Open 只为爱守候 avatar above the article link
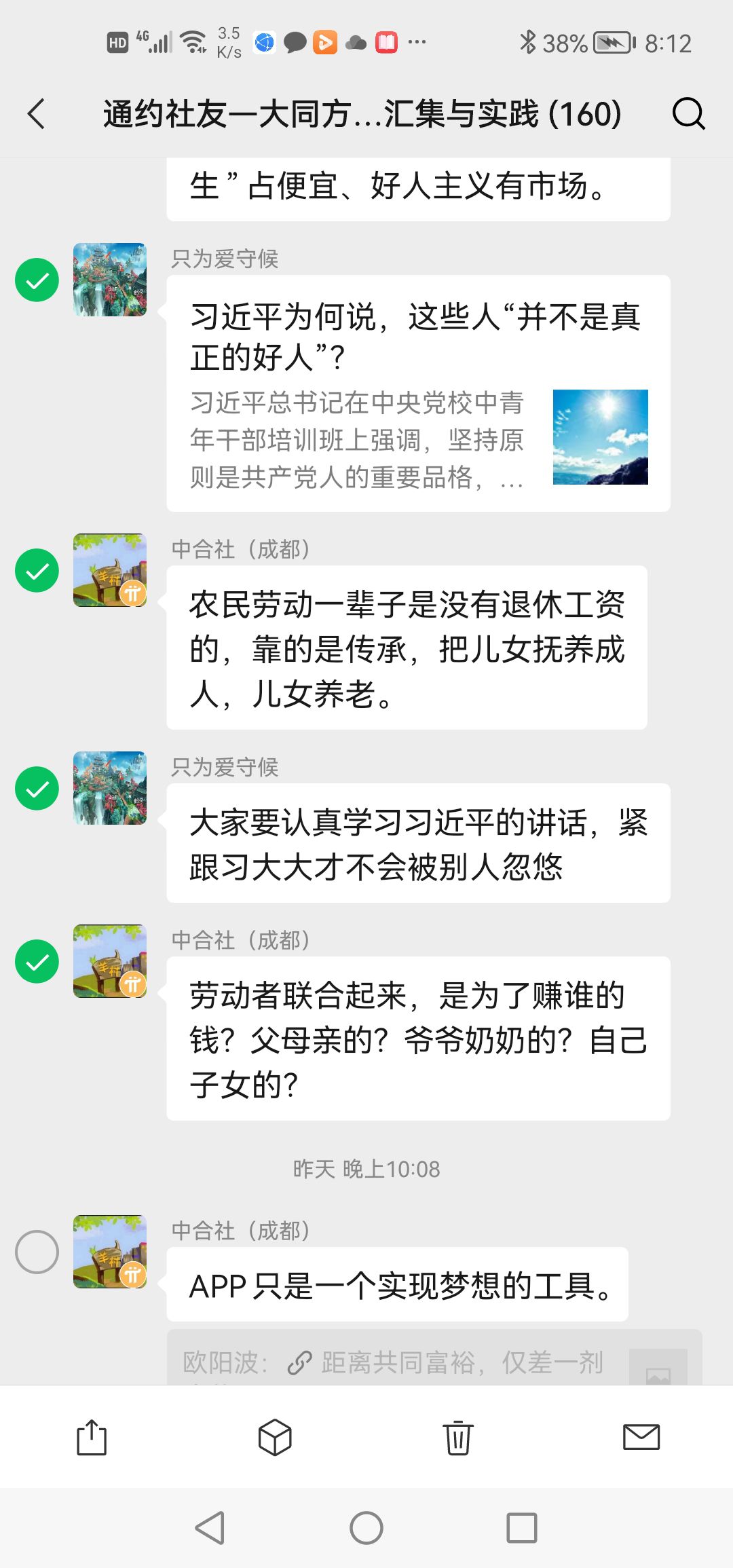 click(110, 280)
